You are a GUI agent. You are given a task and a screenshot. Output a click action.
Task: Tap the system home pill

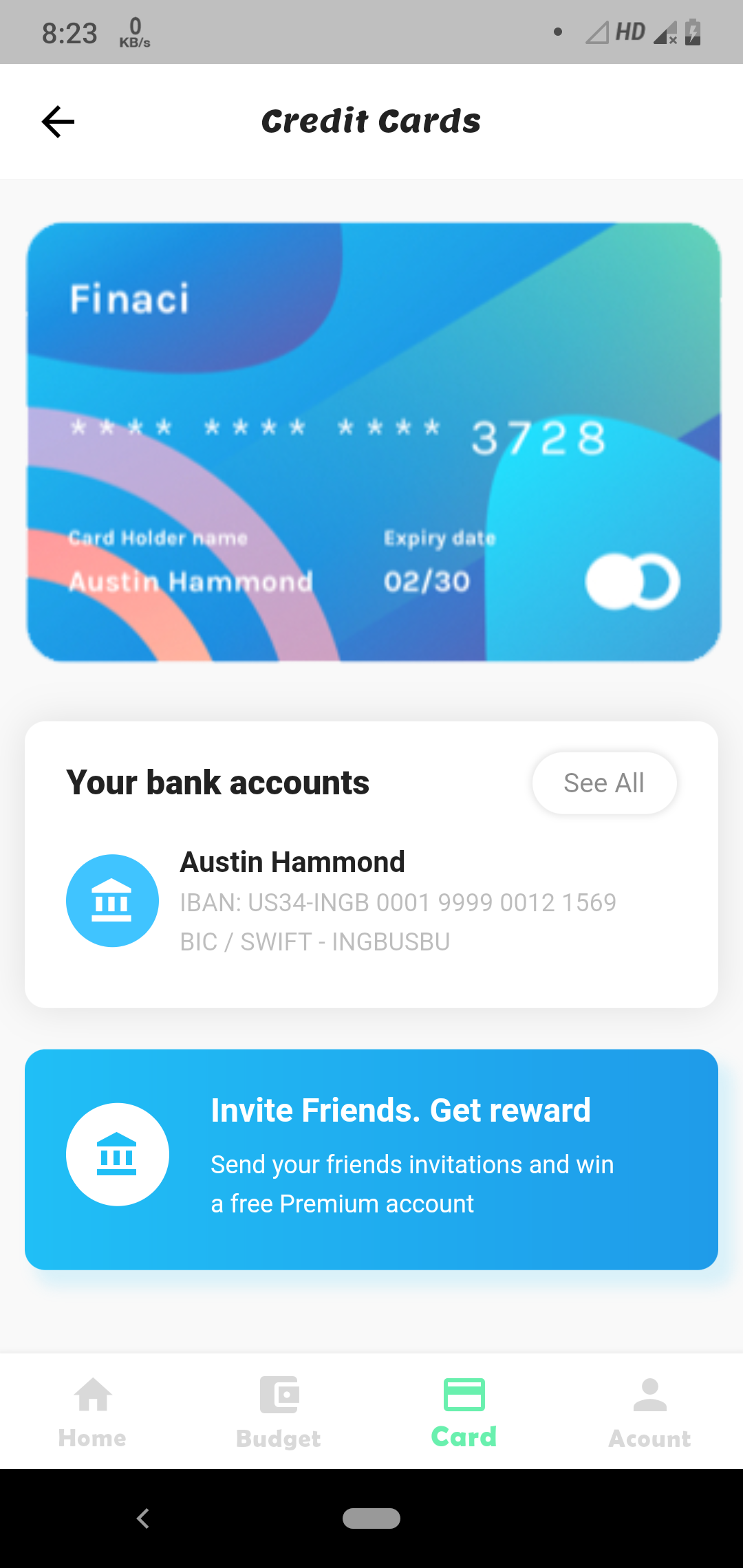(x=371, y=1518)
